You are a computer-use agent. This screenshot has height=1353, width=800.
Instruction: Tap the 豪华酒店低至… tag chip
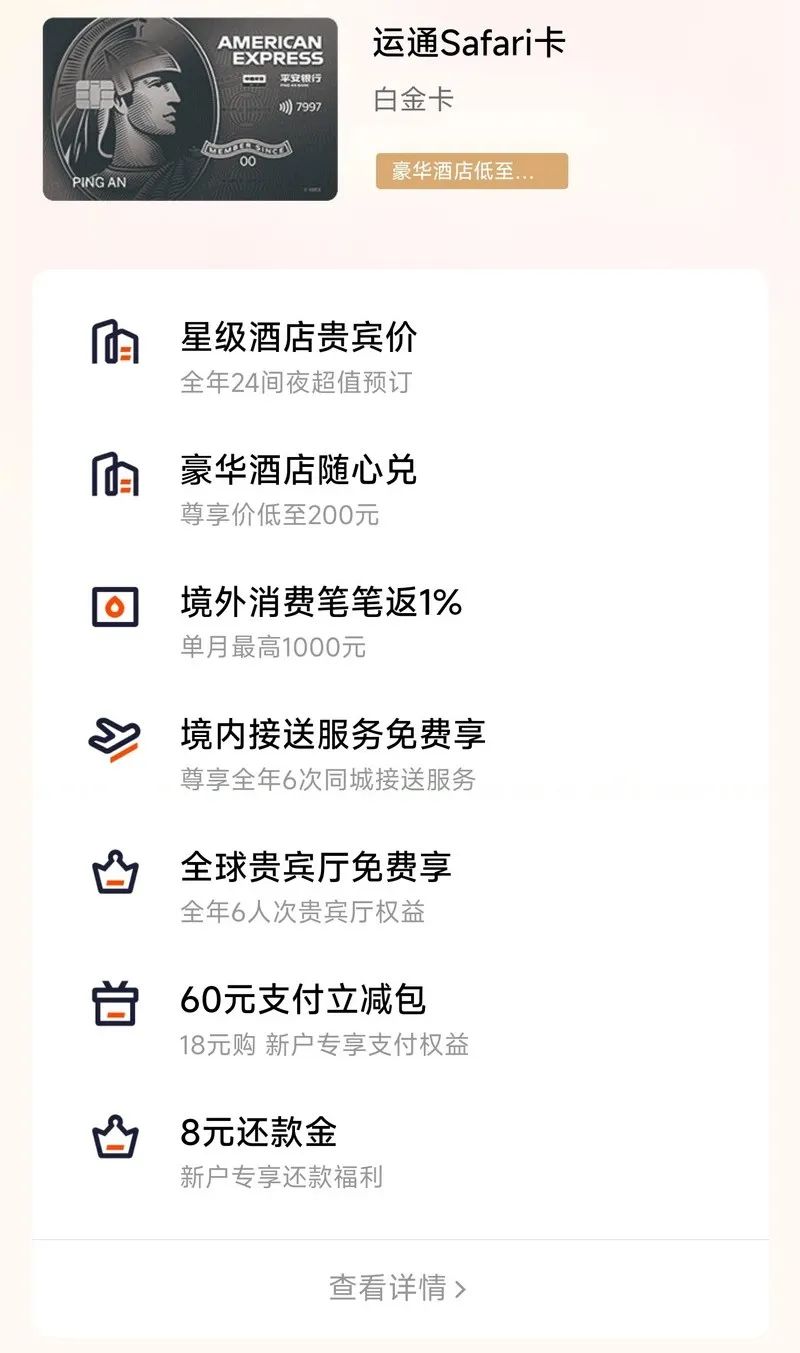pyautogui.click(x=472, y=171)
